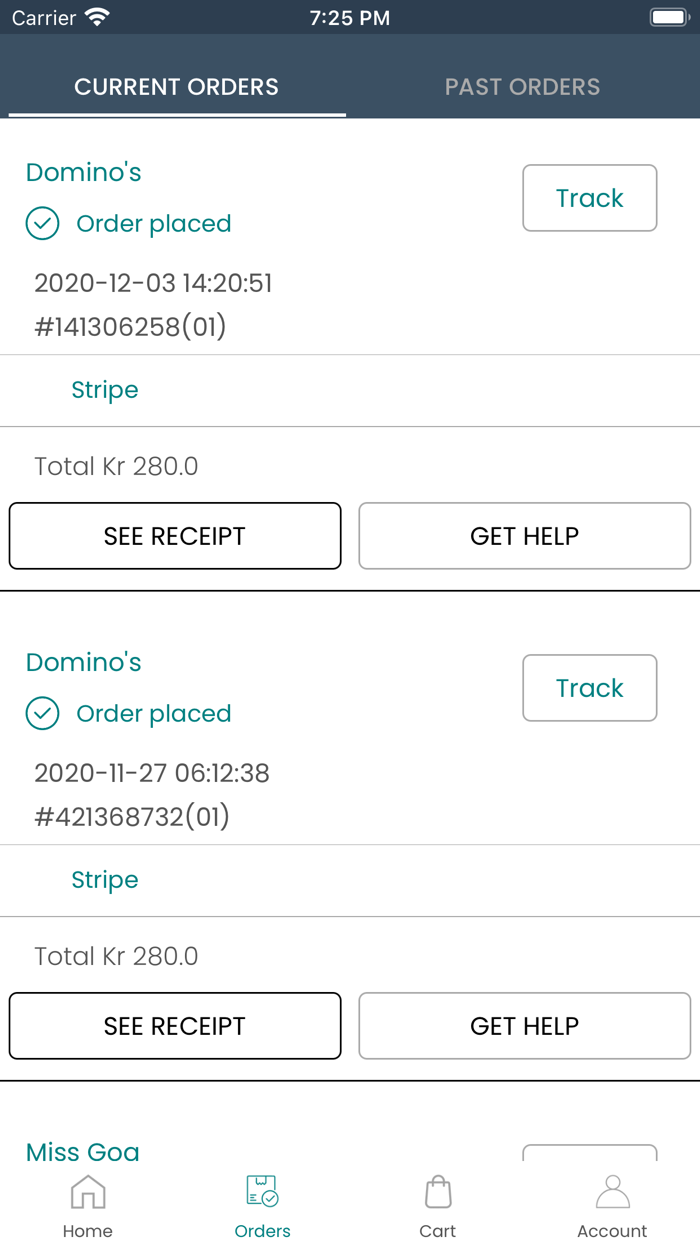The image size is (700, 1244).
Task: Switch to the Past Orders tab
Action: click(522, 87)
